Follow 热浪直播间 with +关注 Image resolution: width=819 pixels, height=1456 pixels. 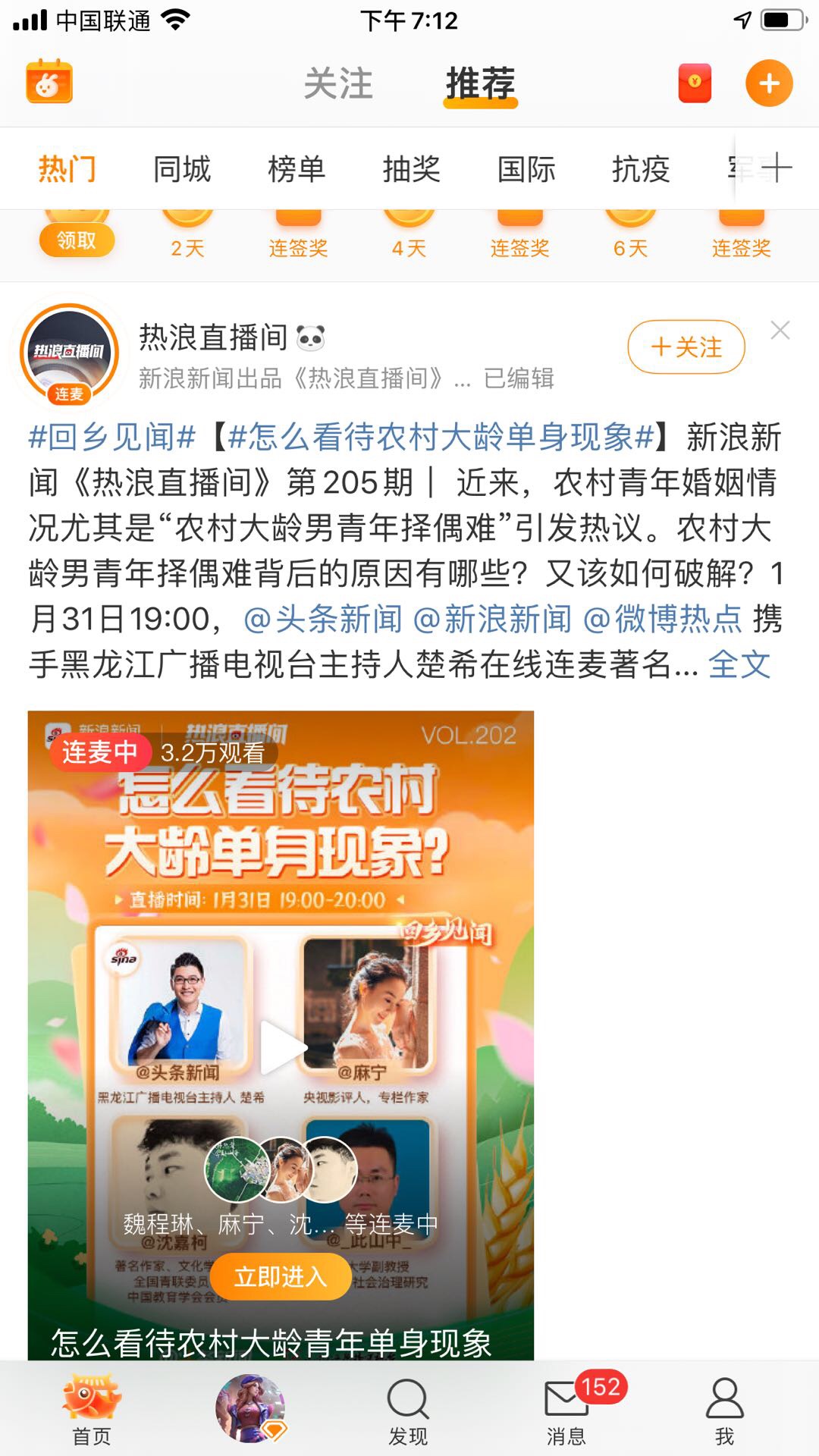point(686,347)
